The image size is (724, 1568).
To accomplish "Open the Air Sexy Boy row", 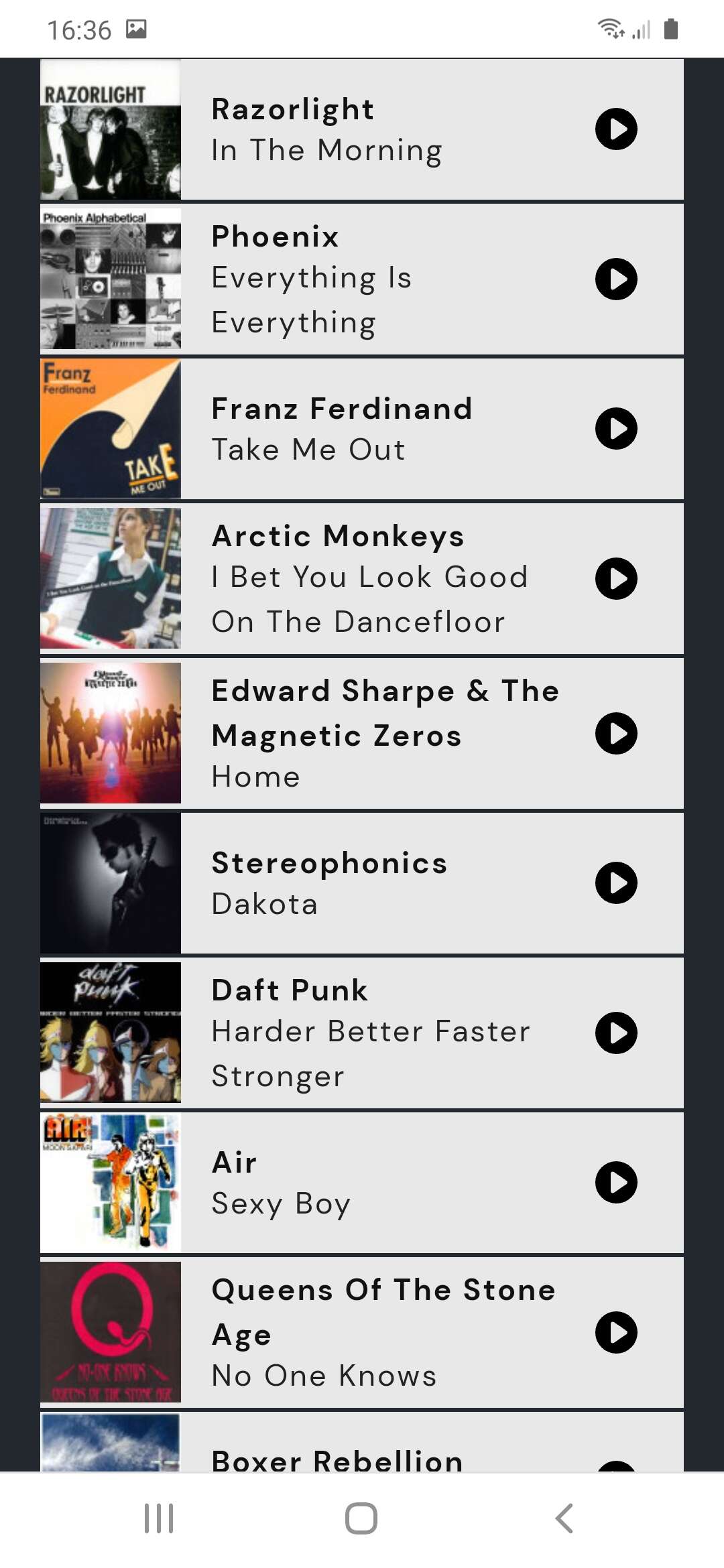I will (362, 1183).
